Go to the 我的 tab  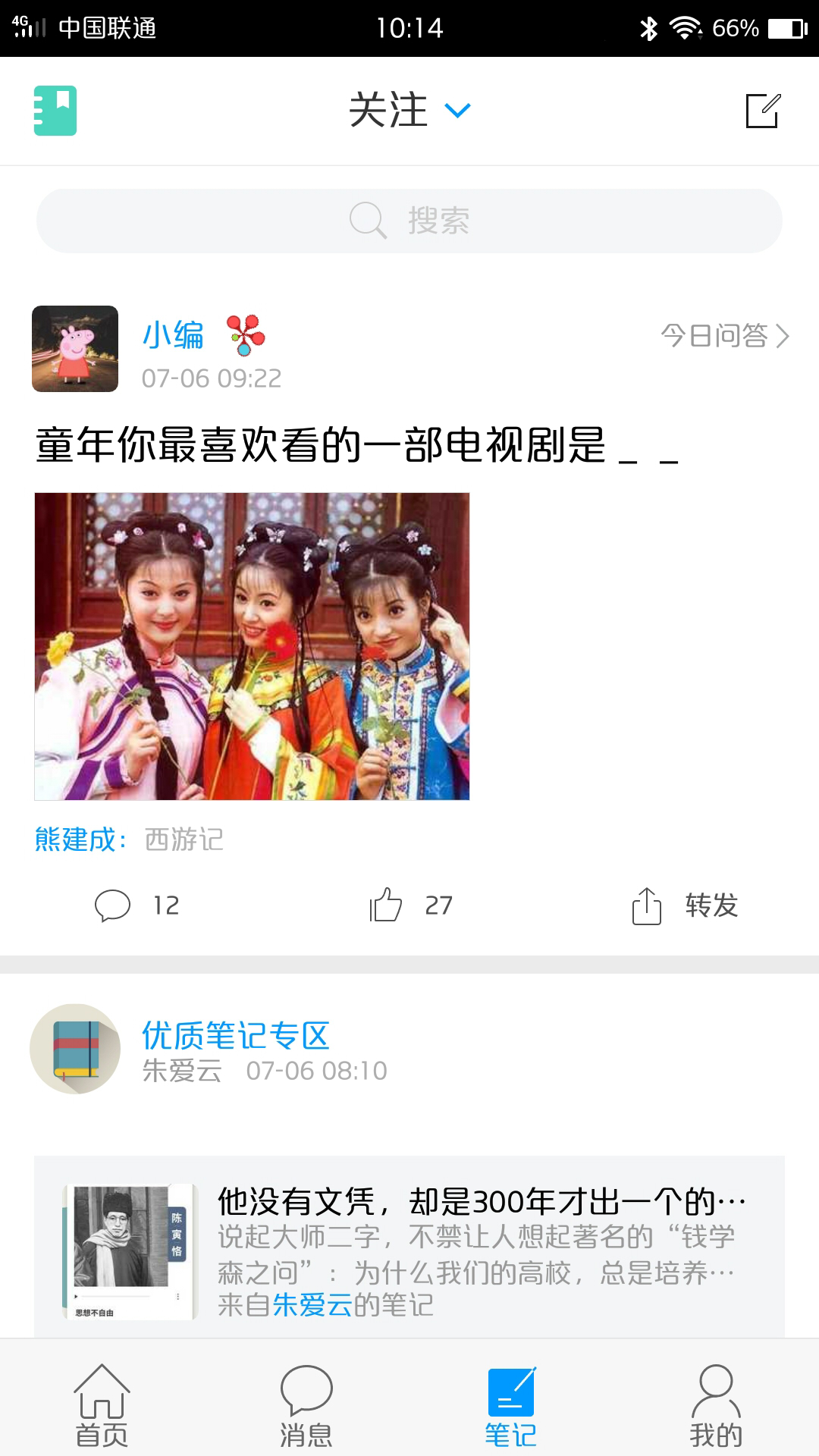pos(715,1406)
